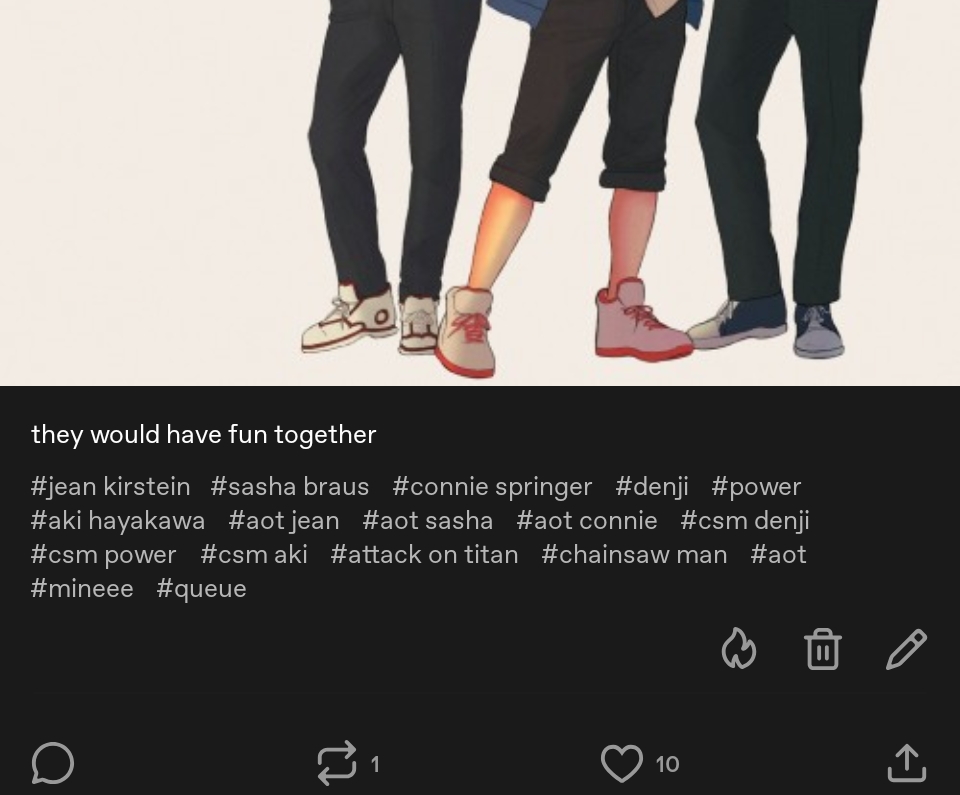960x795 pixels.
Task: View posts tagged #attack on titan
Action: coord(424,555)
